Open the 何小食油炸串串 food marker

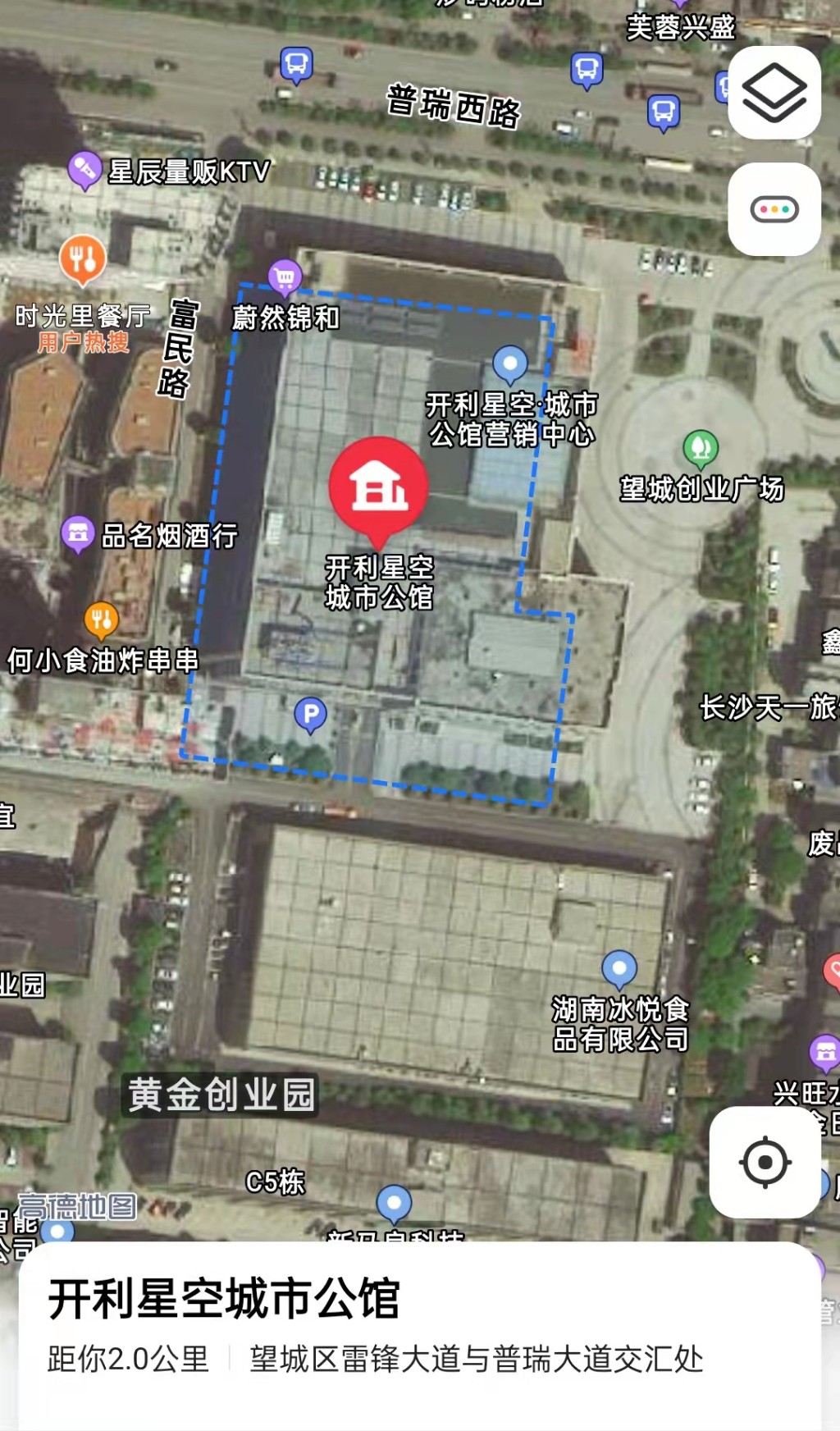[x=102, y=619]
